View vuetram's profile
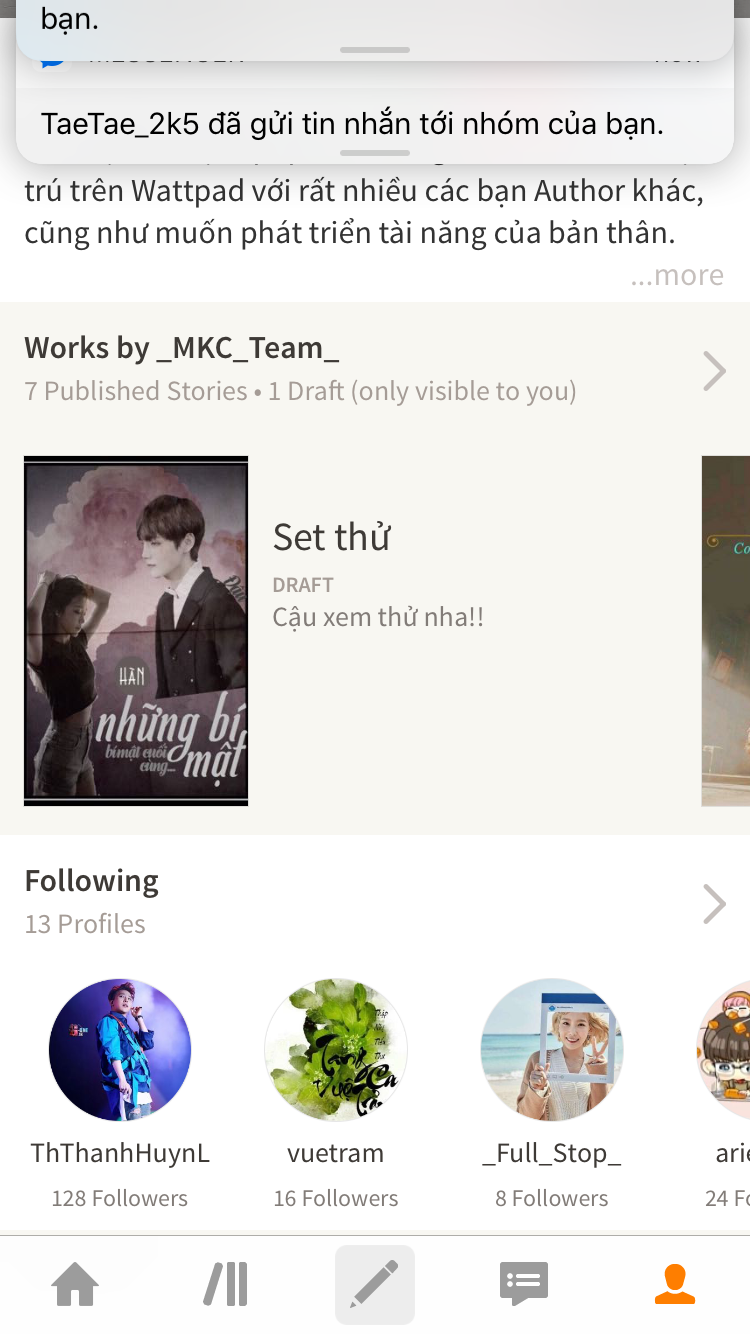750x1334 pixels. point(336,1049)
